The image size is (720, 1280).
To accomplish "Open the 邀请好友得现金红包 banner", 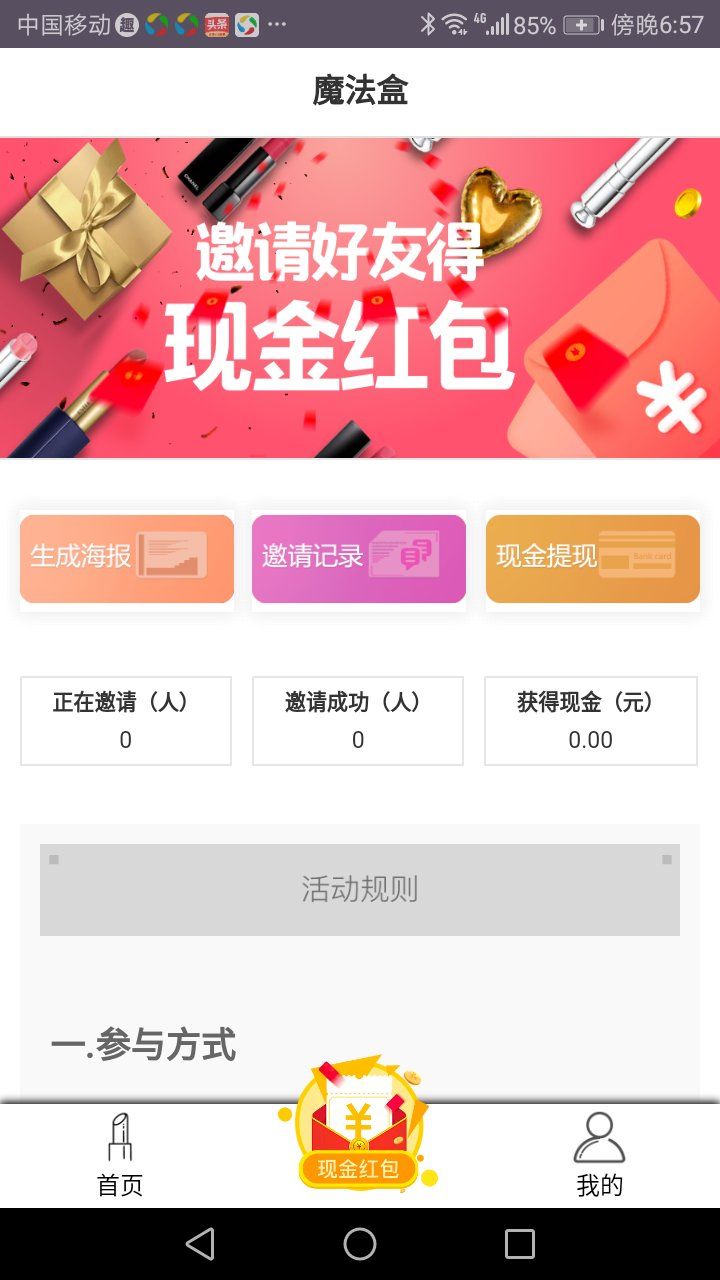I will point(360,298).
